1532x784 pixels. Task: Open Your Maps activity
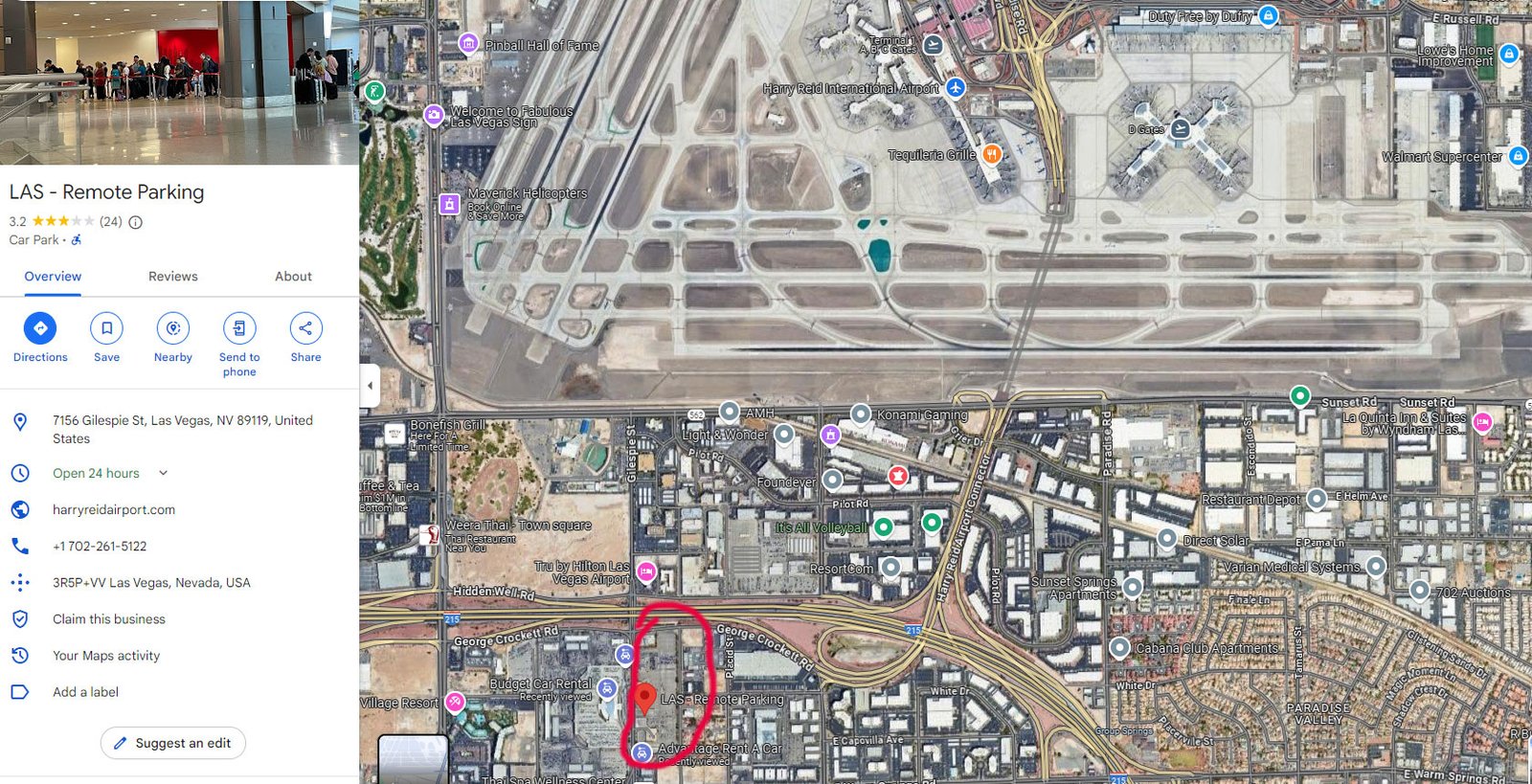[x=106, y=656]
